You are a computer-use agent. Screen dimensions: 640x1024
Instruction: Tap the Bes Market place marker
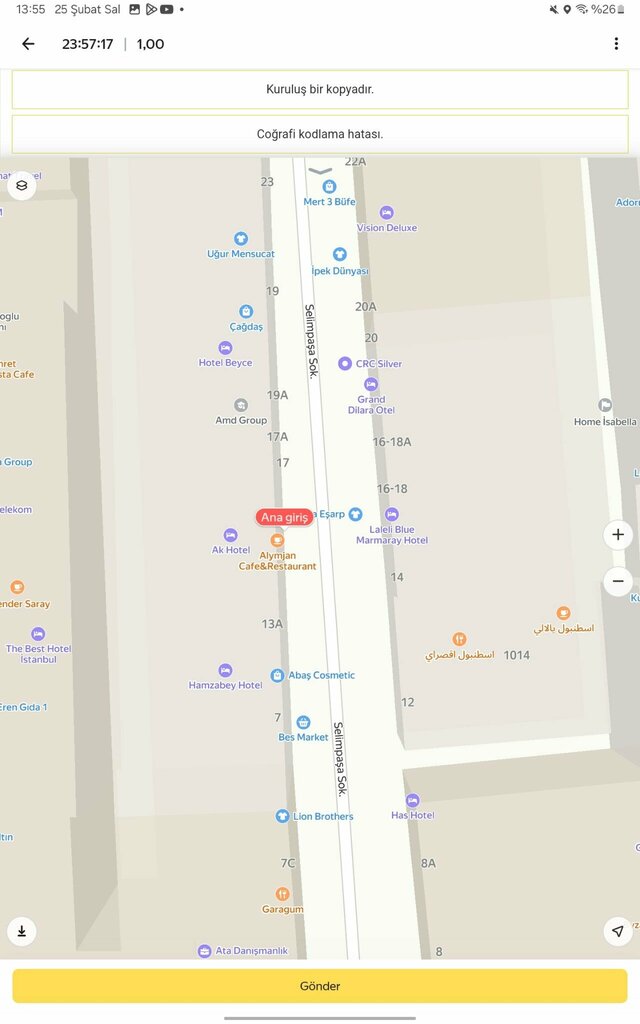pyautogui.click(x=303, y=722)
